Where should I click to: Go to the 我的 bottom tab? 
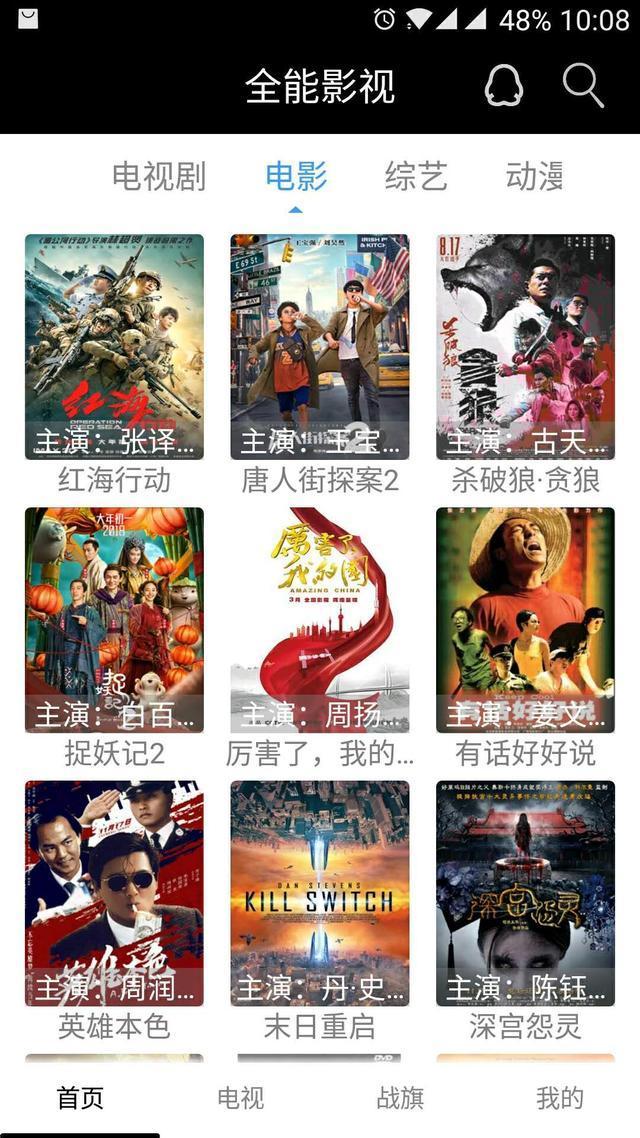[x=559, y=1098]
